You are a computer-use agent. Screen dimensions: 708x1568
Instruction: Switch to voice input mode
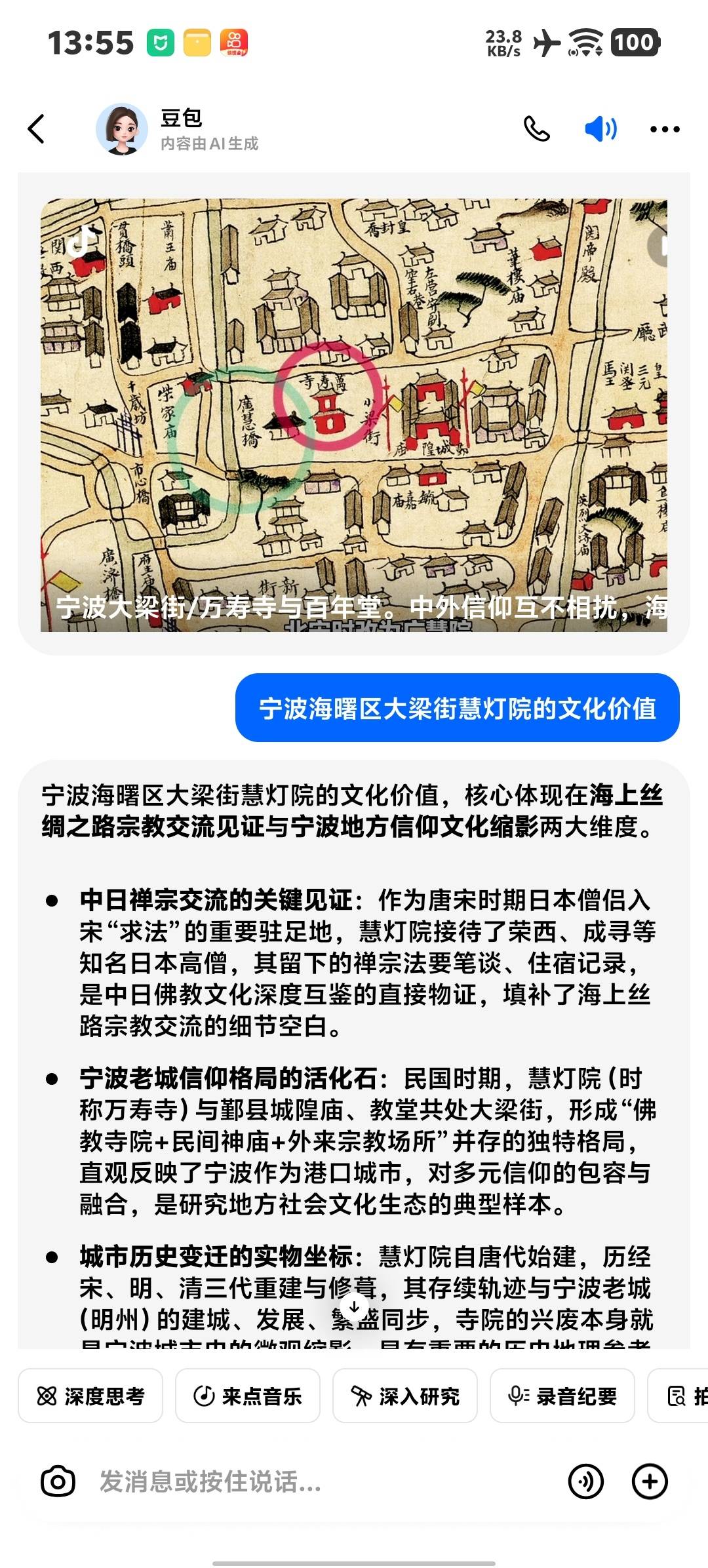pos(585,1481)
